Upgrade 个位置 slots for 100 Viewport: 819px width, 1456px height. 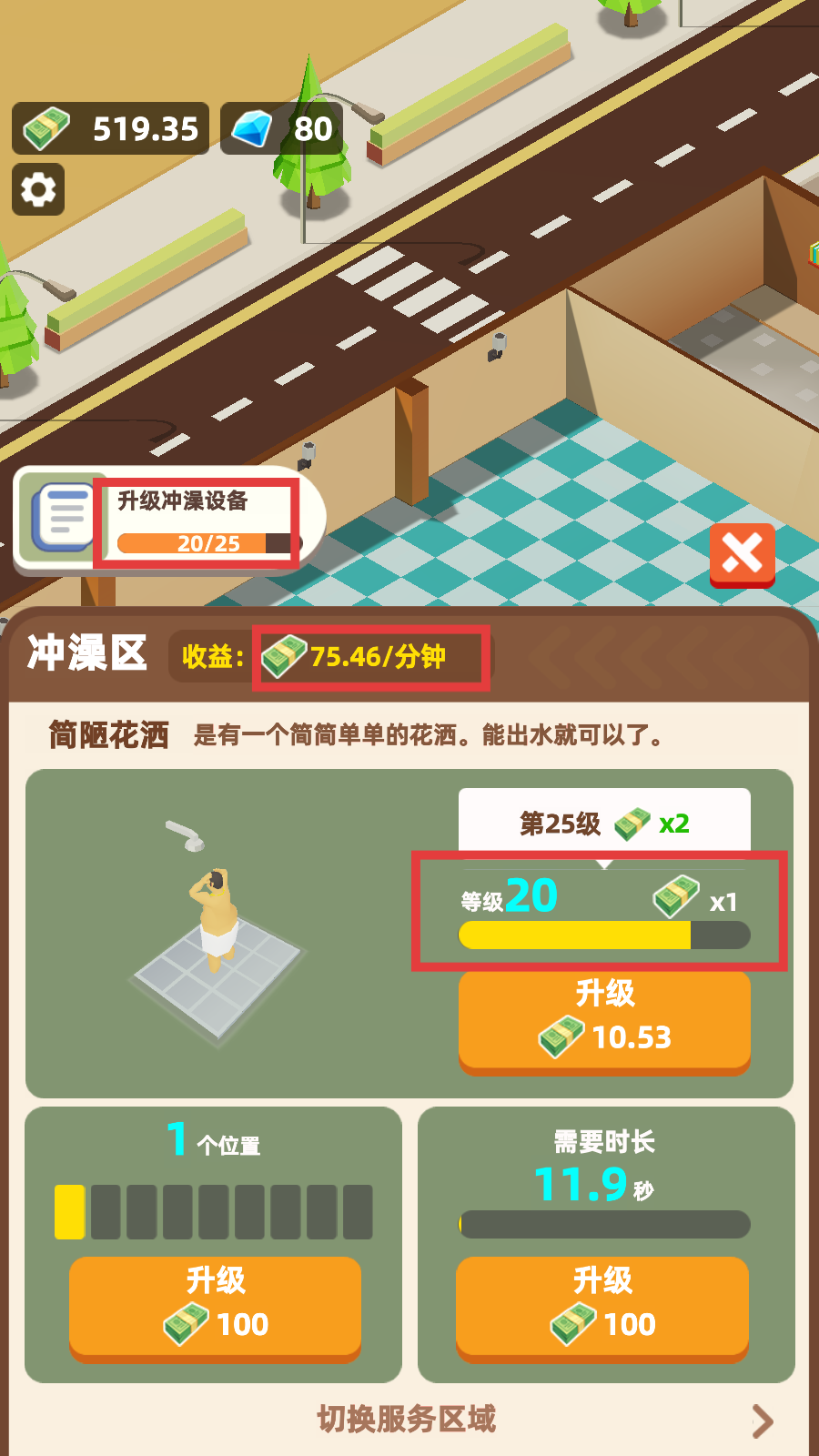pyautogui.click(x=215, y=1306)
